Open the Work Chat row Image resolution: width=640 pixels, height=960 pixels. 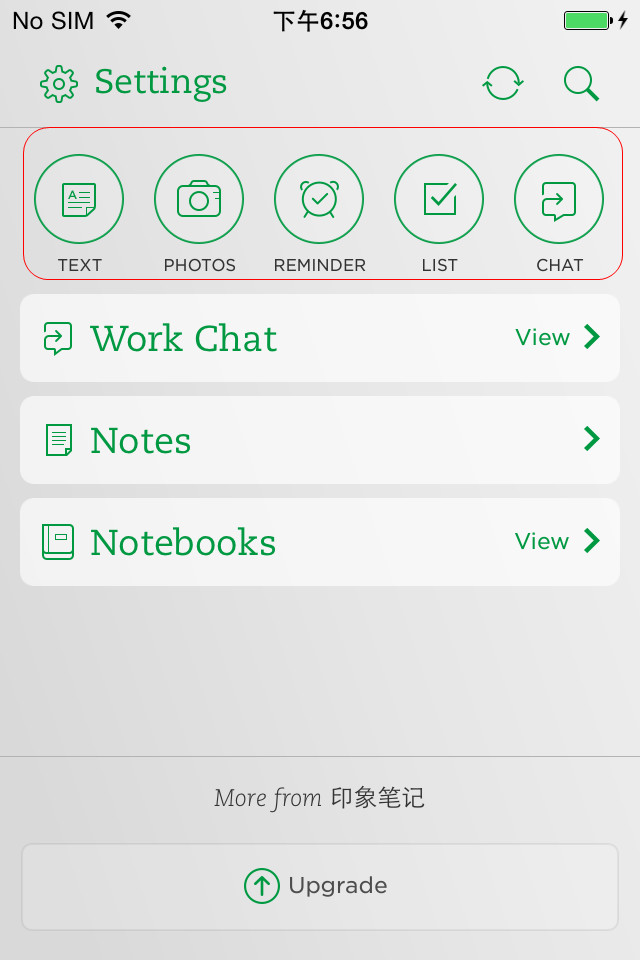coord(320,338)
